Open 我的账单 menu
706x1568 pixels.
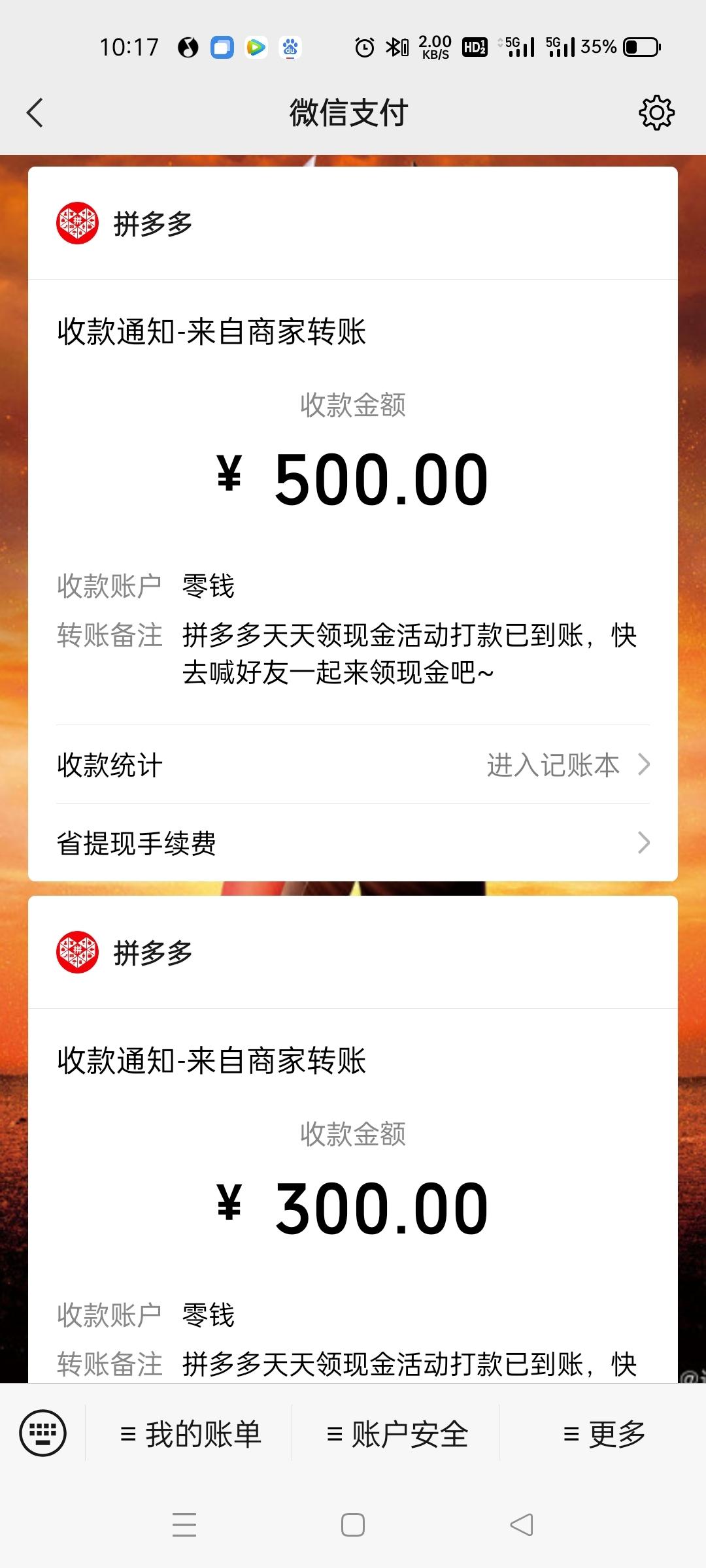190,1434
